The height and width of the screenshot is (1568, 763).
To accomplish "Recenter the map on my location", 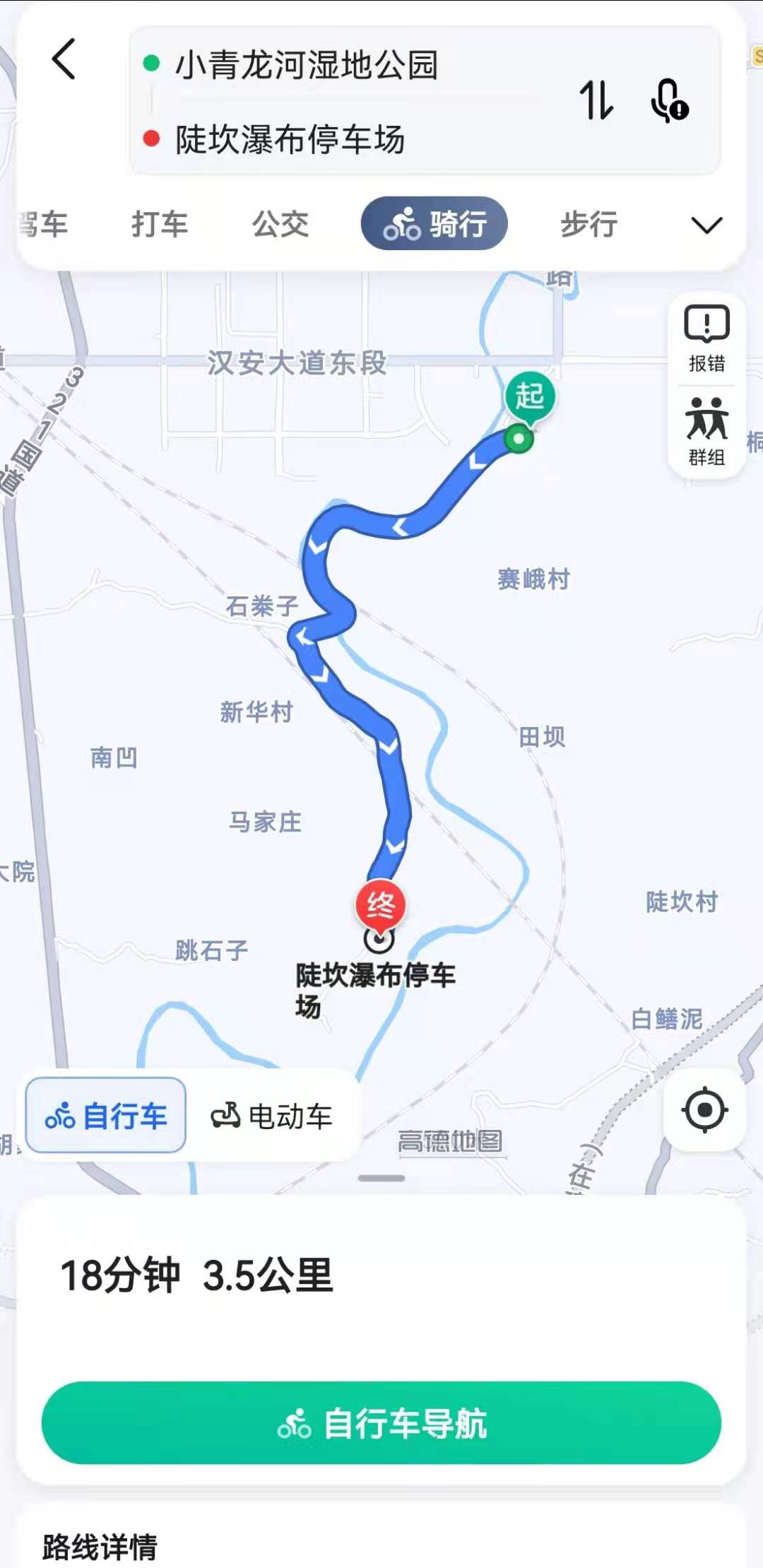I will (704, 1110).
